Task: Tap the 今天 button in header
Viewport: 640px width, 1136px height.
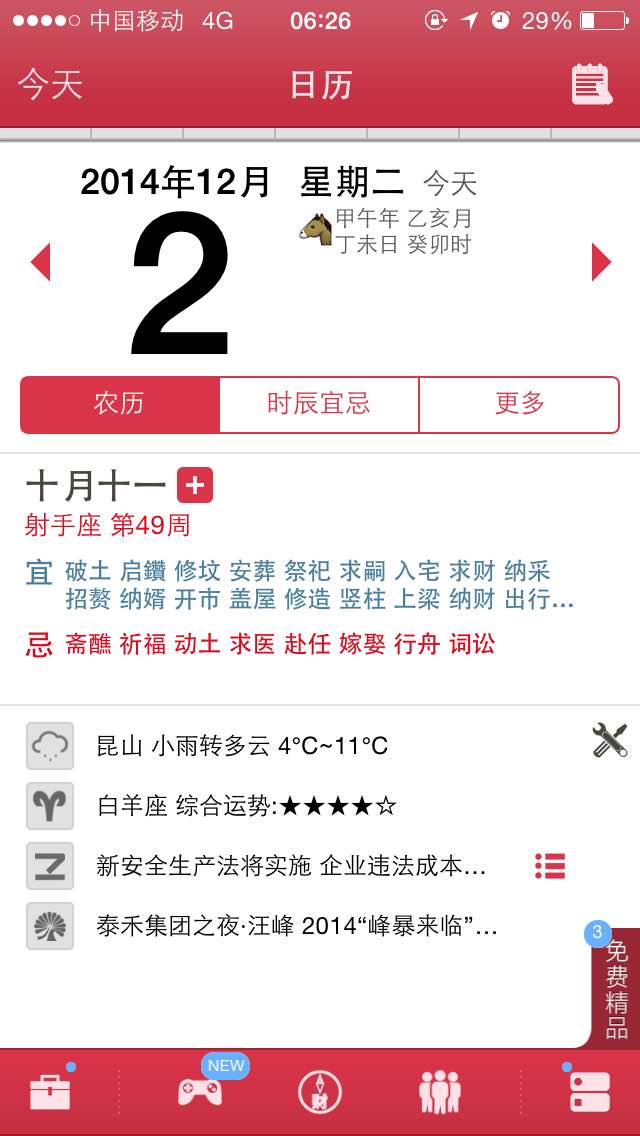Action: pos(50,85)
